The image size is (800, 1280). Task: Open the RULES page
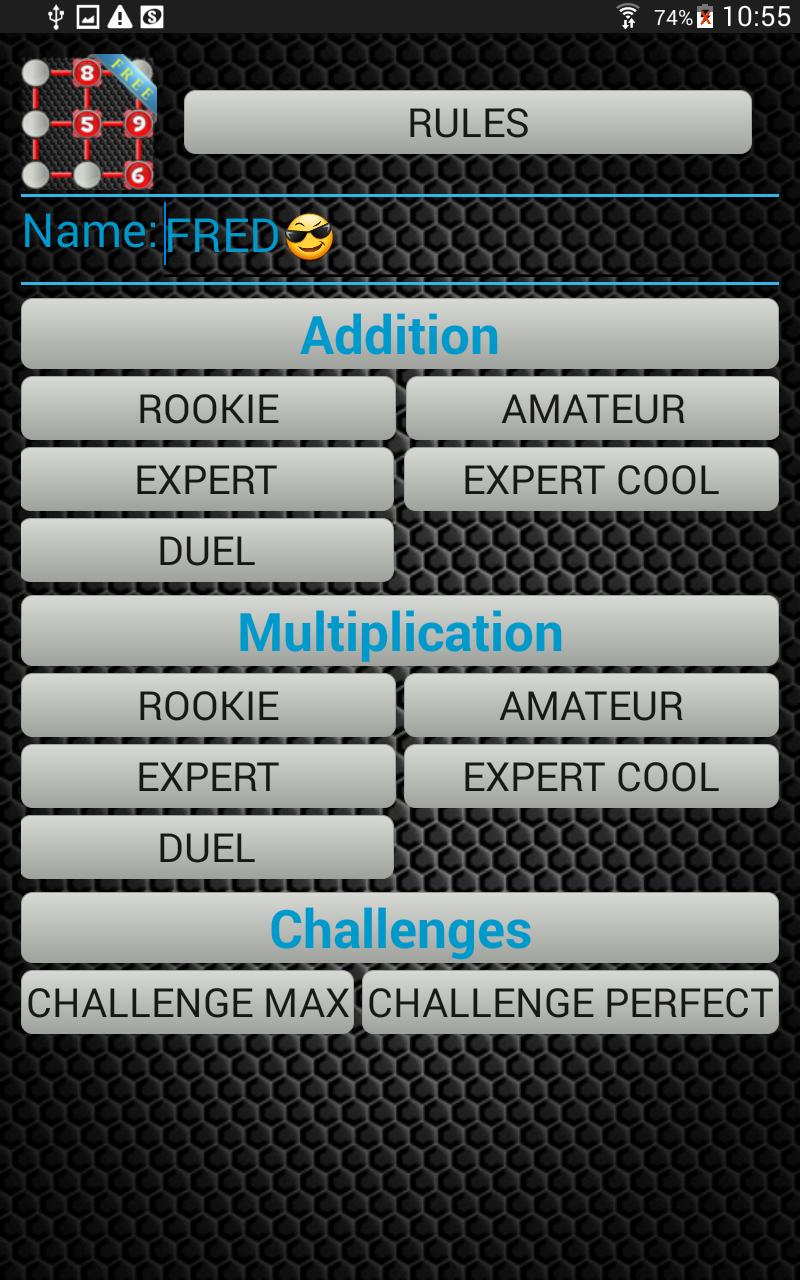tap(467, 122)
